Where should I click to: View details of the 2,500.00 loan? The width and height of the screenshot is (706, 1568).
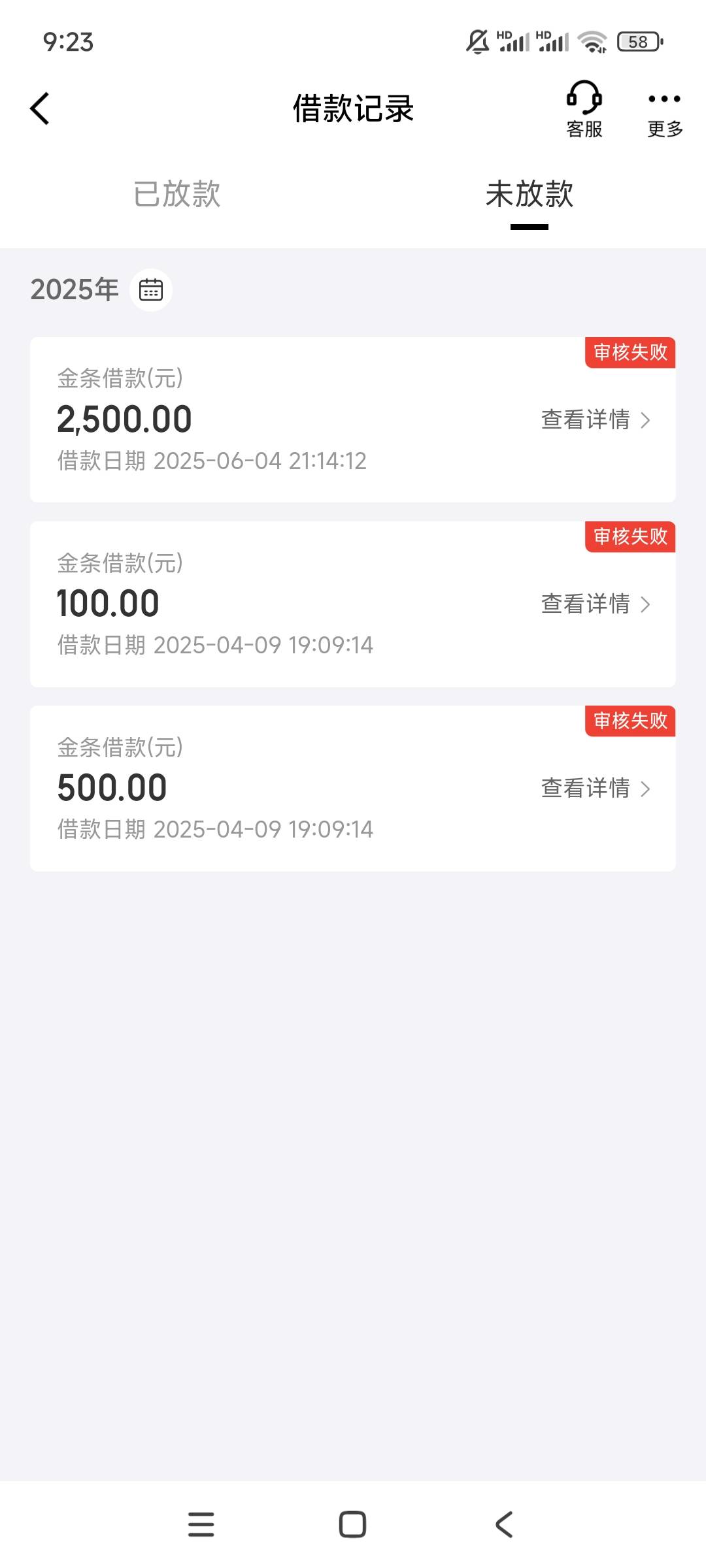point(596,419)
